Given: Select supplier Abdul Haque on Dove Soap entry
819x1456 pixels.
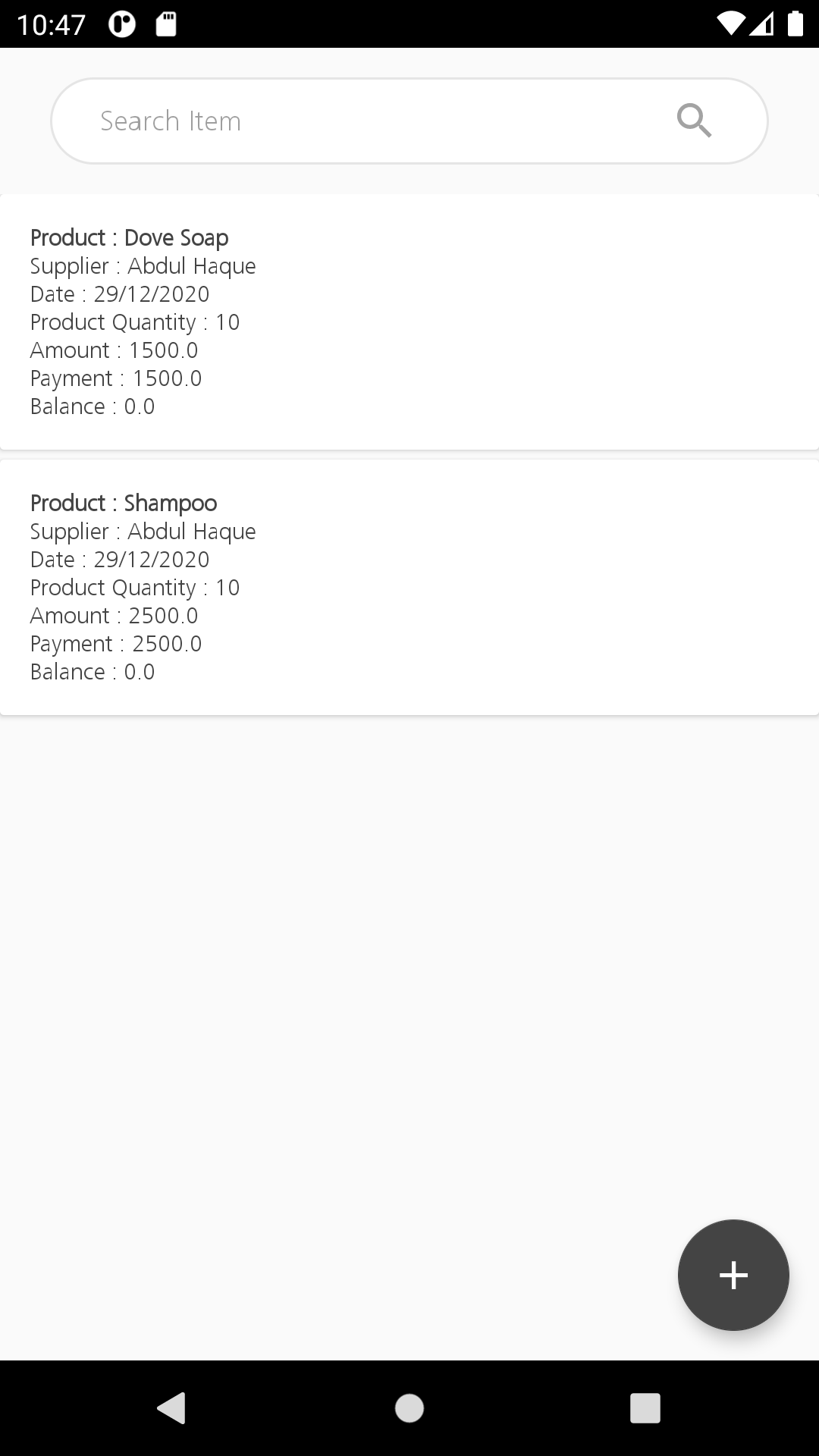Looking at the screenshot, I should point(143,266).
